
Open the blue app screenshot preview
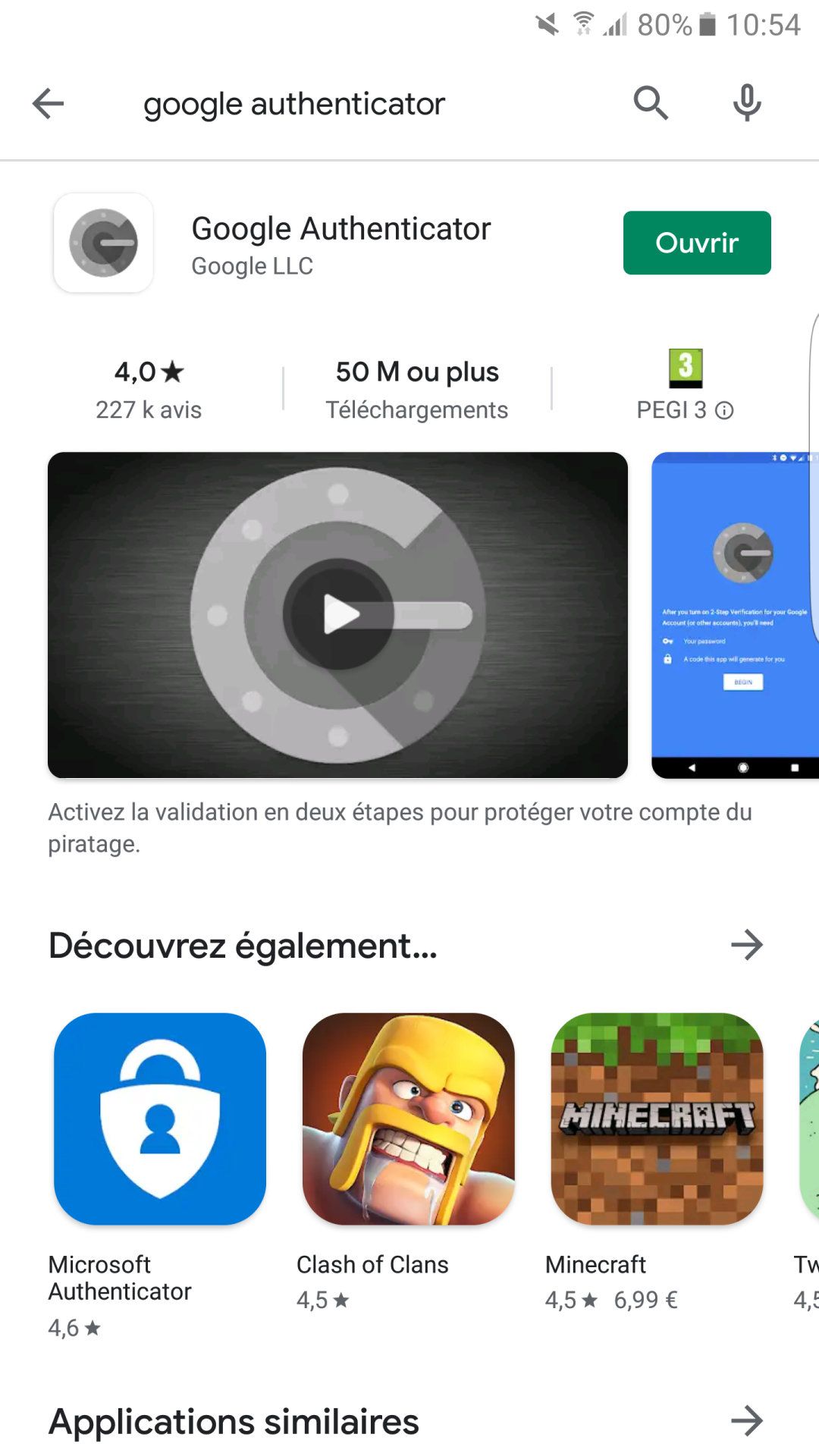[734, 614]
